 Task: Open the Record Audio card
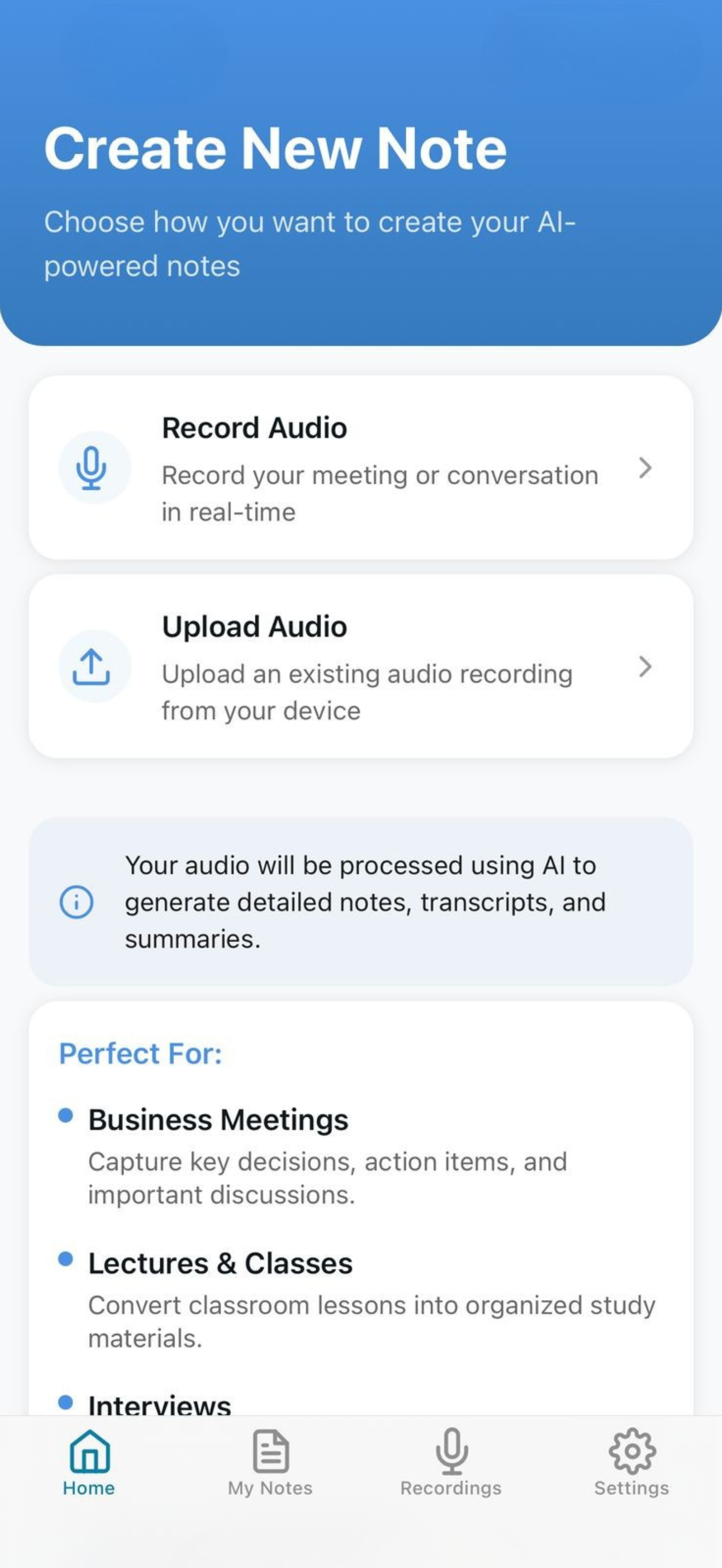pyautogui.click(x=361, y=467)
